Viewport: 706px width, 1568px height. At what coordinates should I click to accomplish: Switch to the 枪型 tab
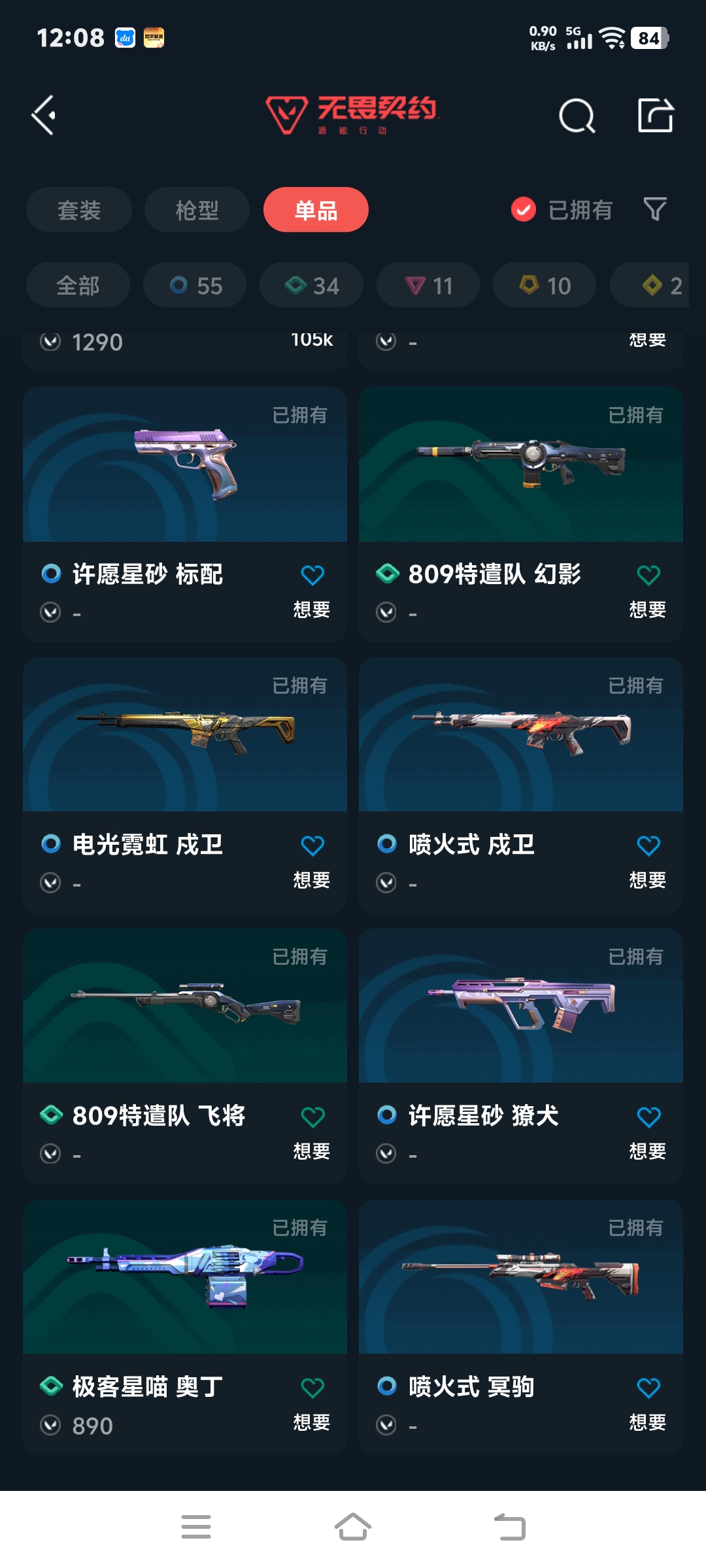pyautogui.click(x=197, y=210)
